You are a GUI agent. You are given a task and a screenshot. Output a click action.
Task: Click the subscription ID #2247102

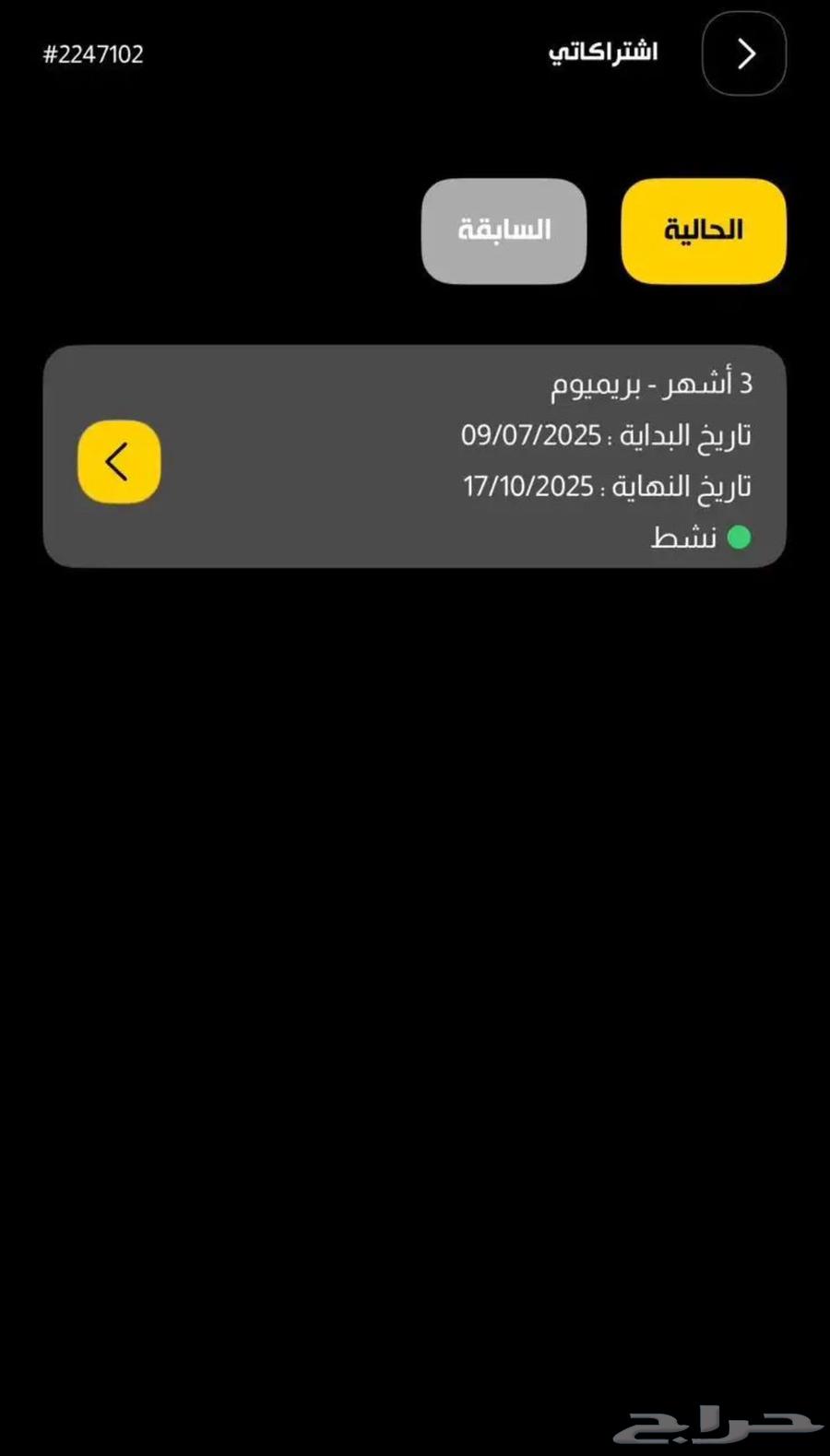coord(92,54)
